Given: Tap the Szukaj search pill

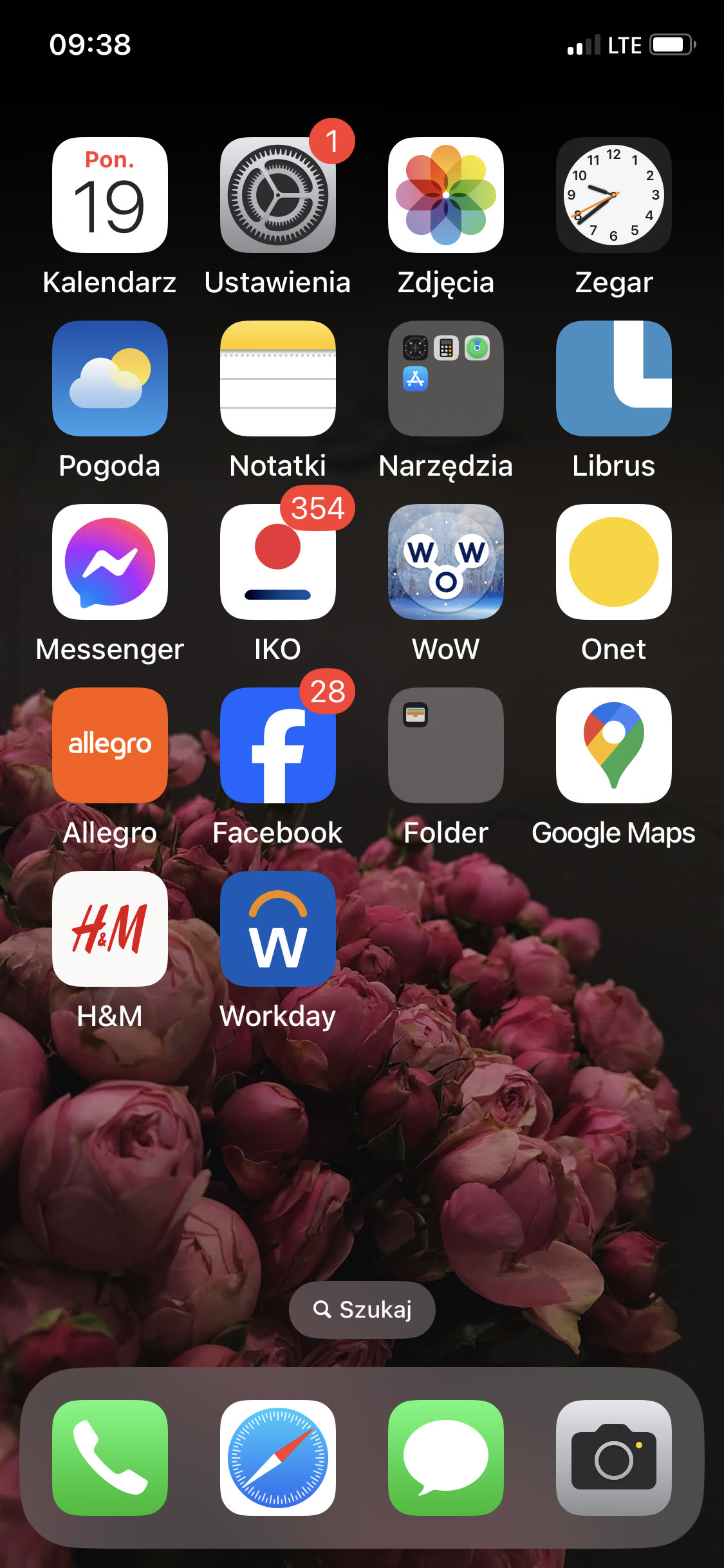Looking at the screenshot, I should coord(362,1309).
